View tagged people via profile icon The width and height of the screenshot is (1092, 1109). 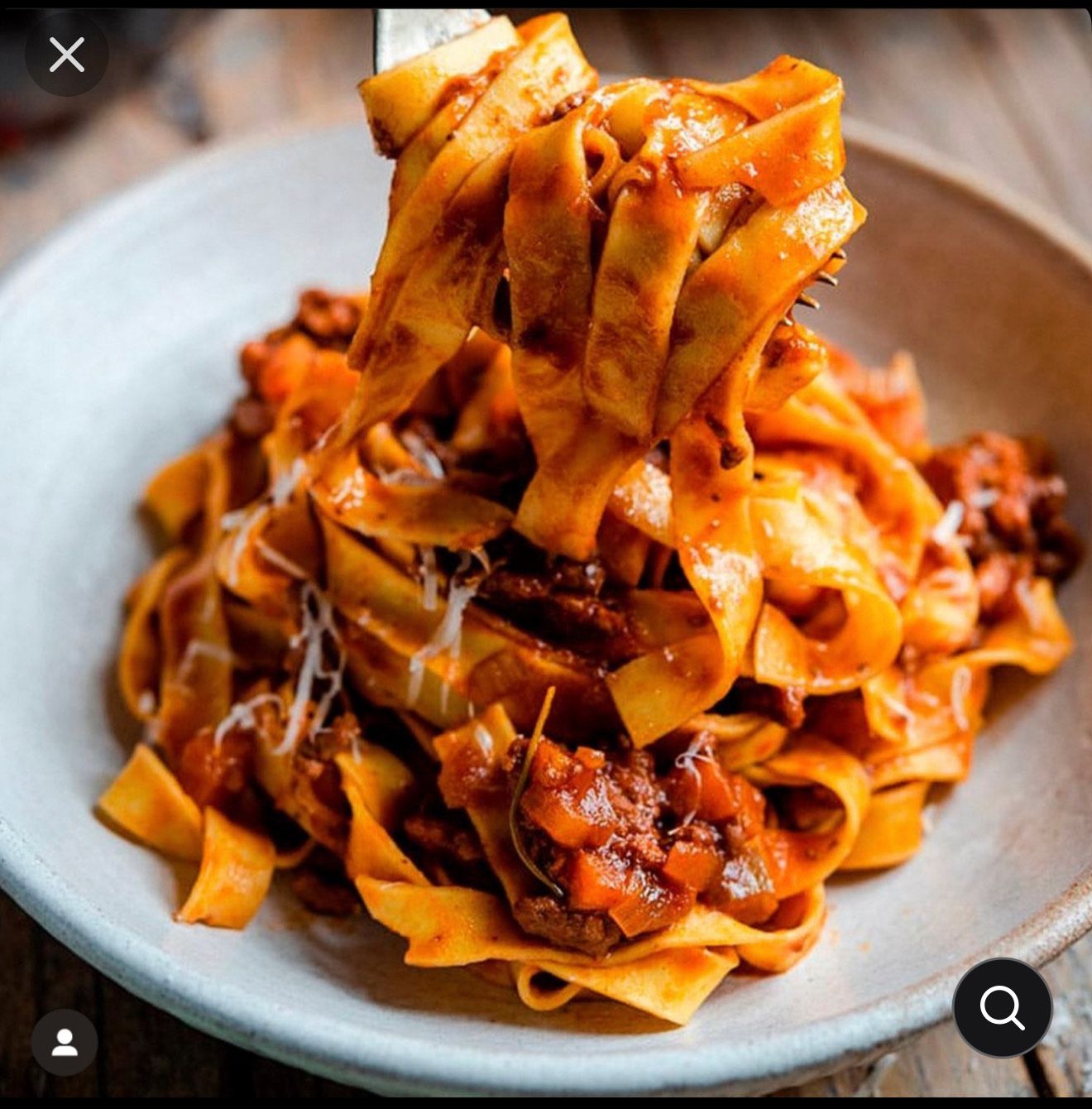(x=65, y=1042)
